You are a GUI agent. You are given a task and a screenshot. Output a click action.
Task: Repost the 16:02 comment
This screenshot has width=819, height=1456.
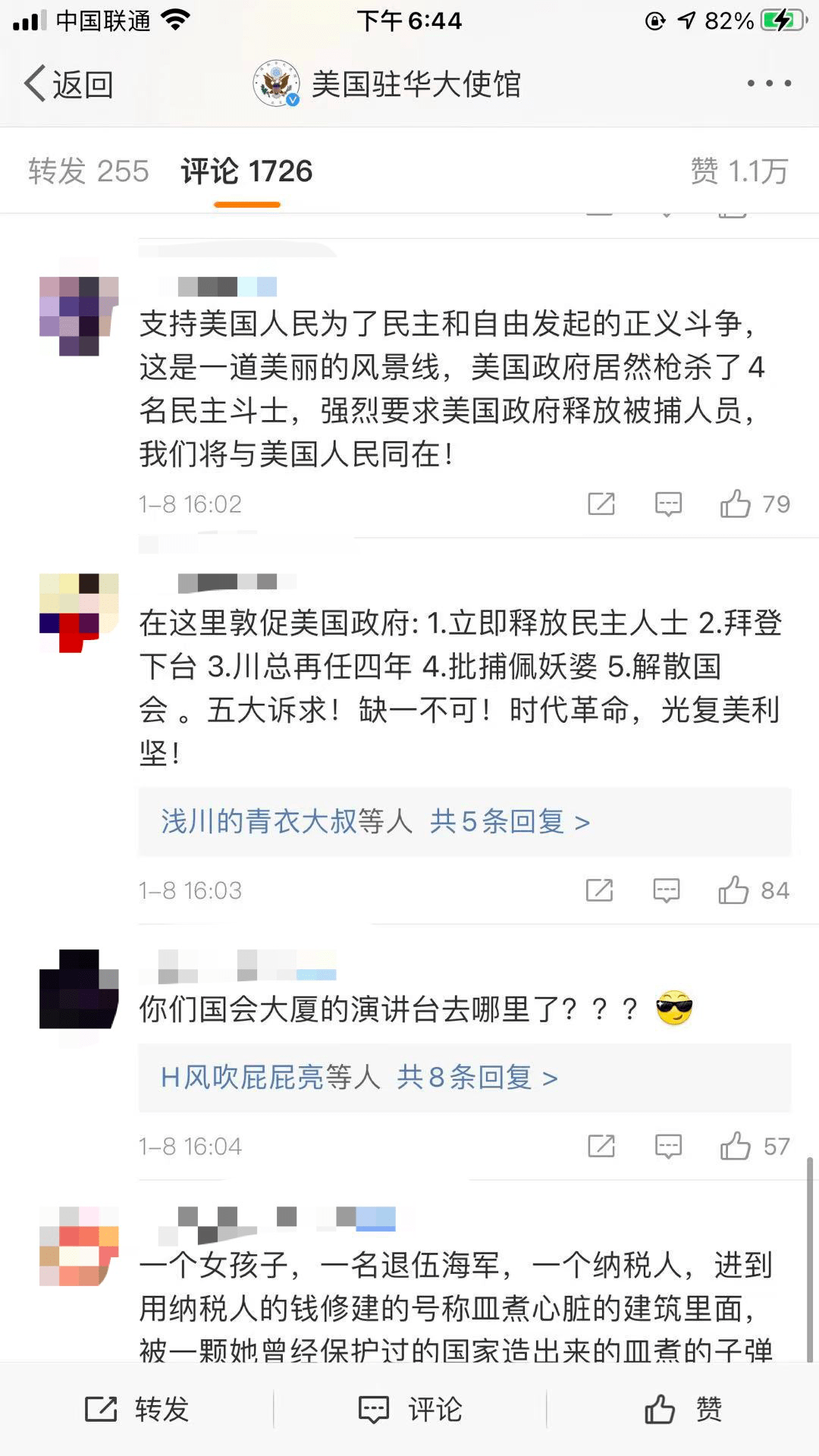(x=601, y=504)
